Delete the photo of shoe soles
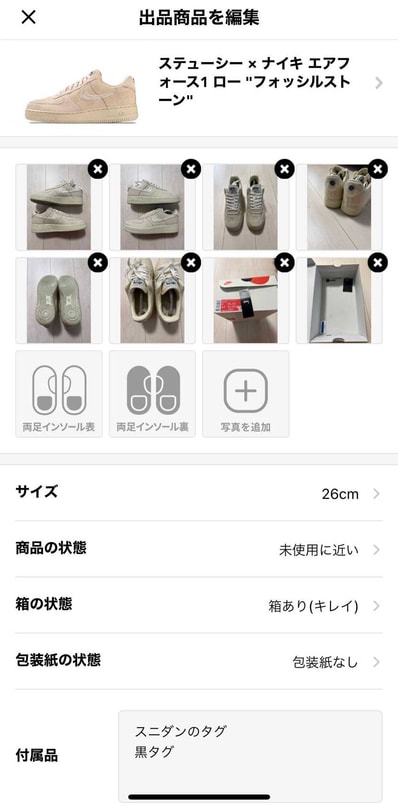 [97, 263]
